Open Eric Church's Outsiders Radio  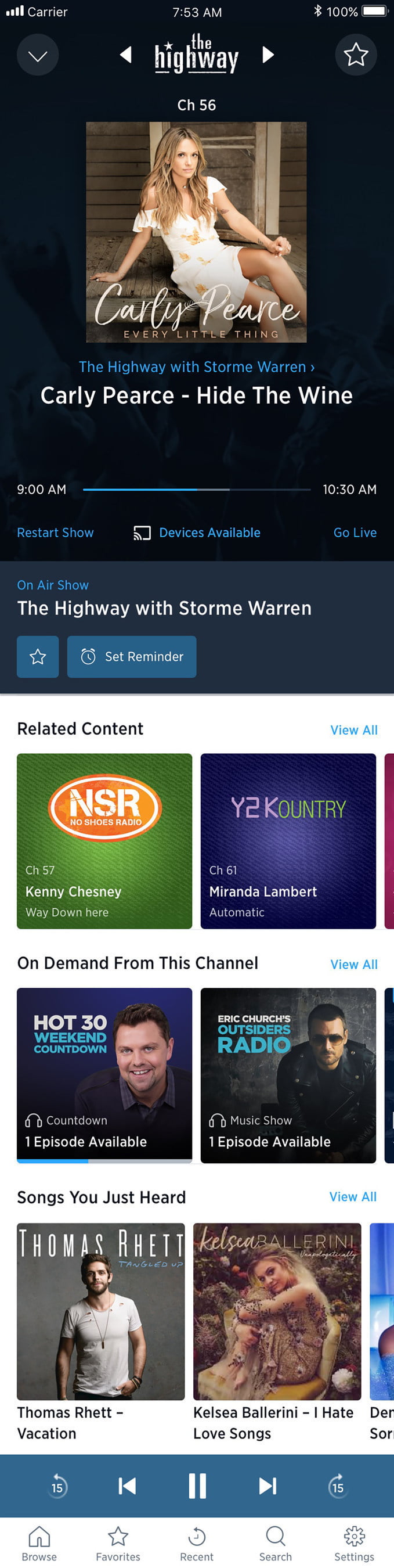coord(288,1074)
